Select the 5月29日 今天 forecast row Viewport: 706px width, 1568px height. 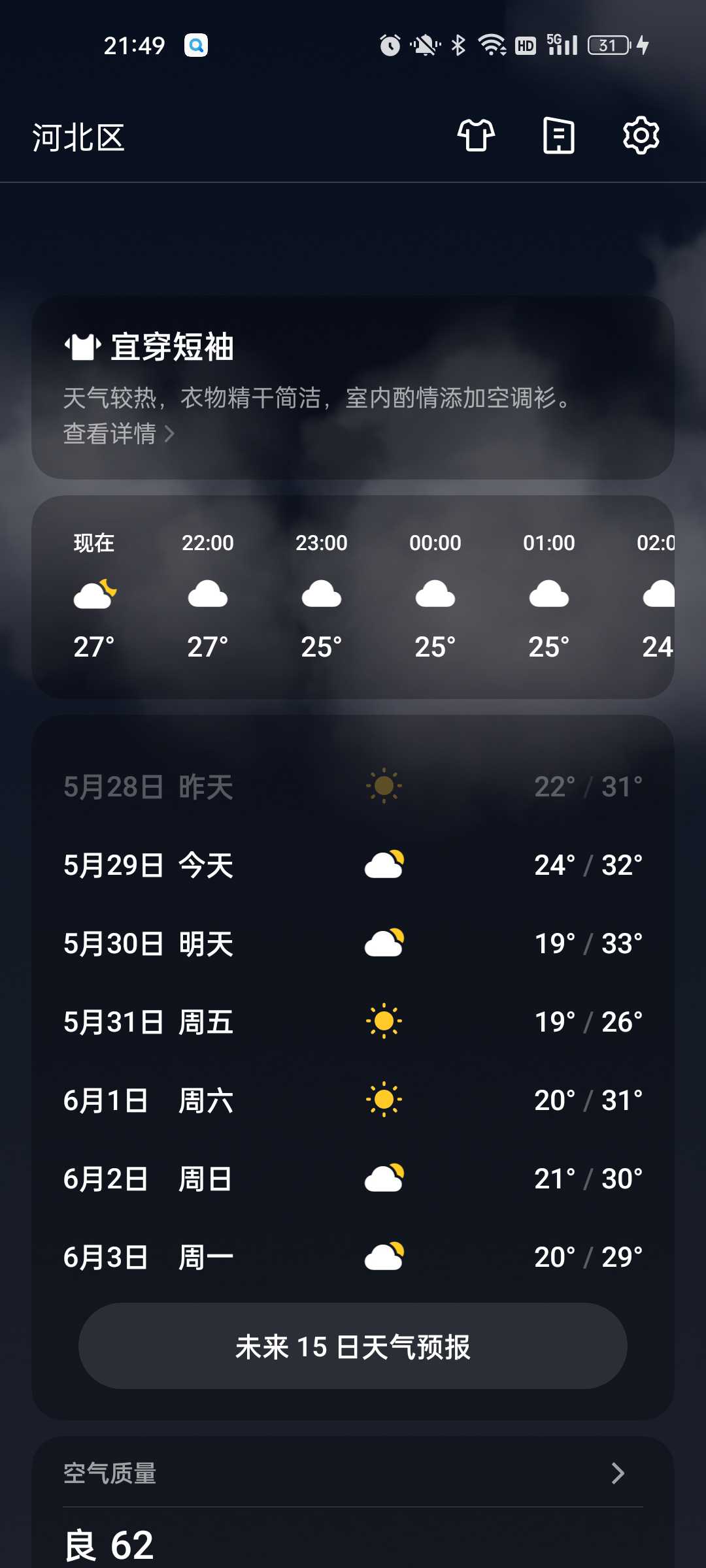point(353,865)
